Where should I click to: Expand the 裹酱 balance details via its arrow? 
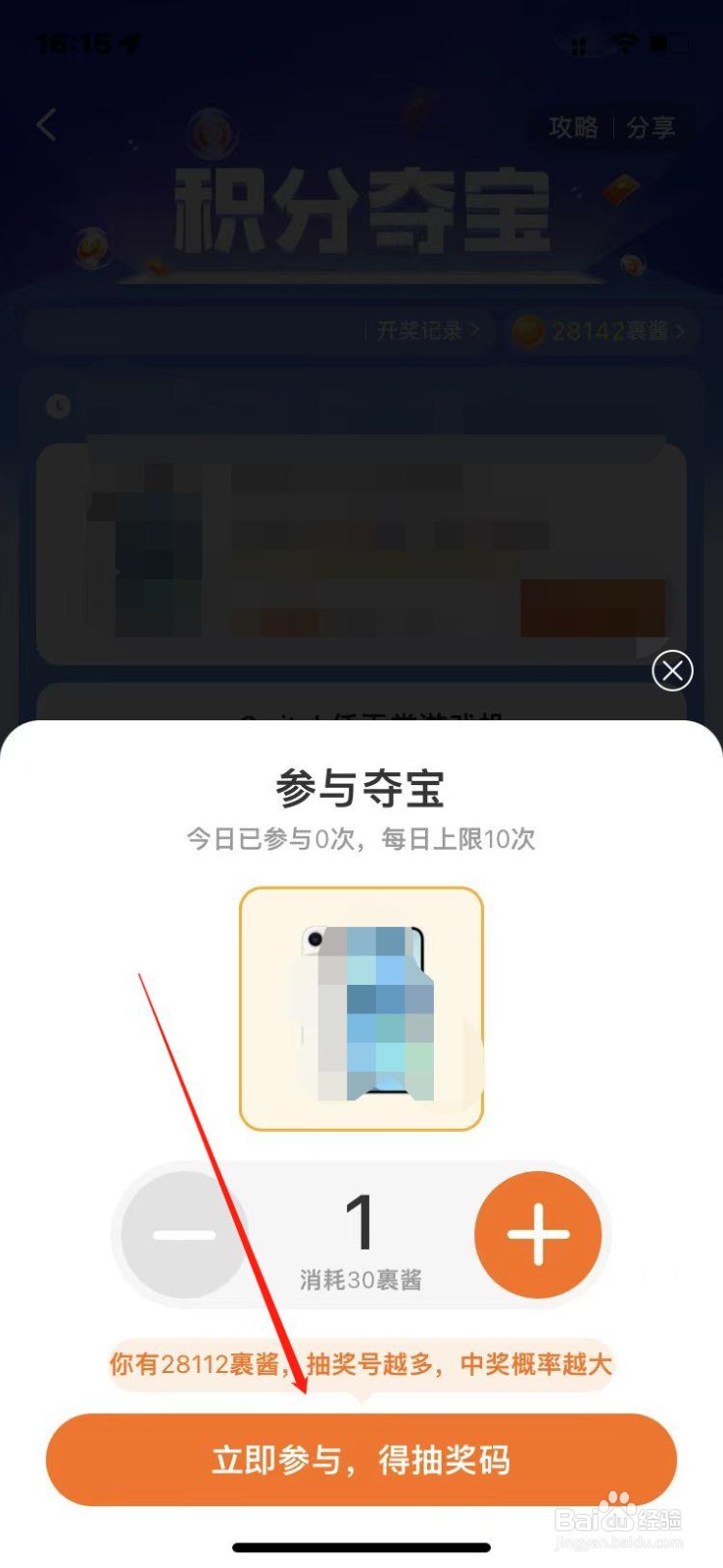coord(678,331)
